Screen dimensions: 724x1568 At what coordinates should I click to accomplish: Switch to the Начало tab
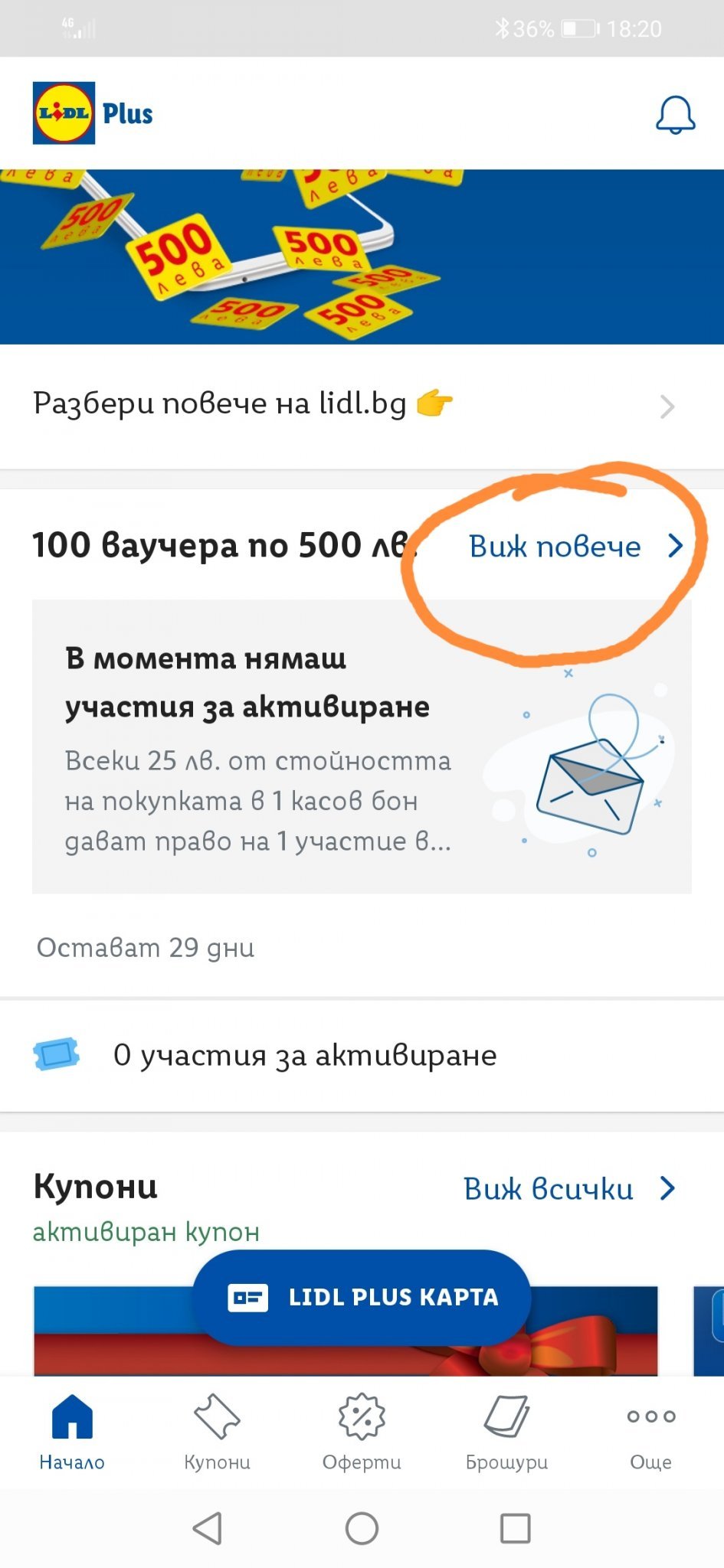coord(72,1432)
